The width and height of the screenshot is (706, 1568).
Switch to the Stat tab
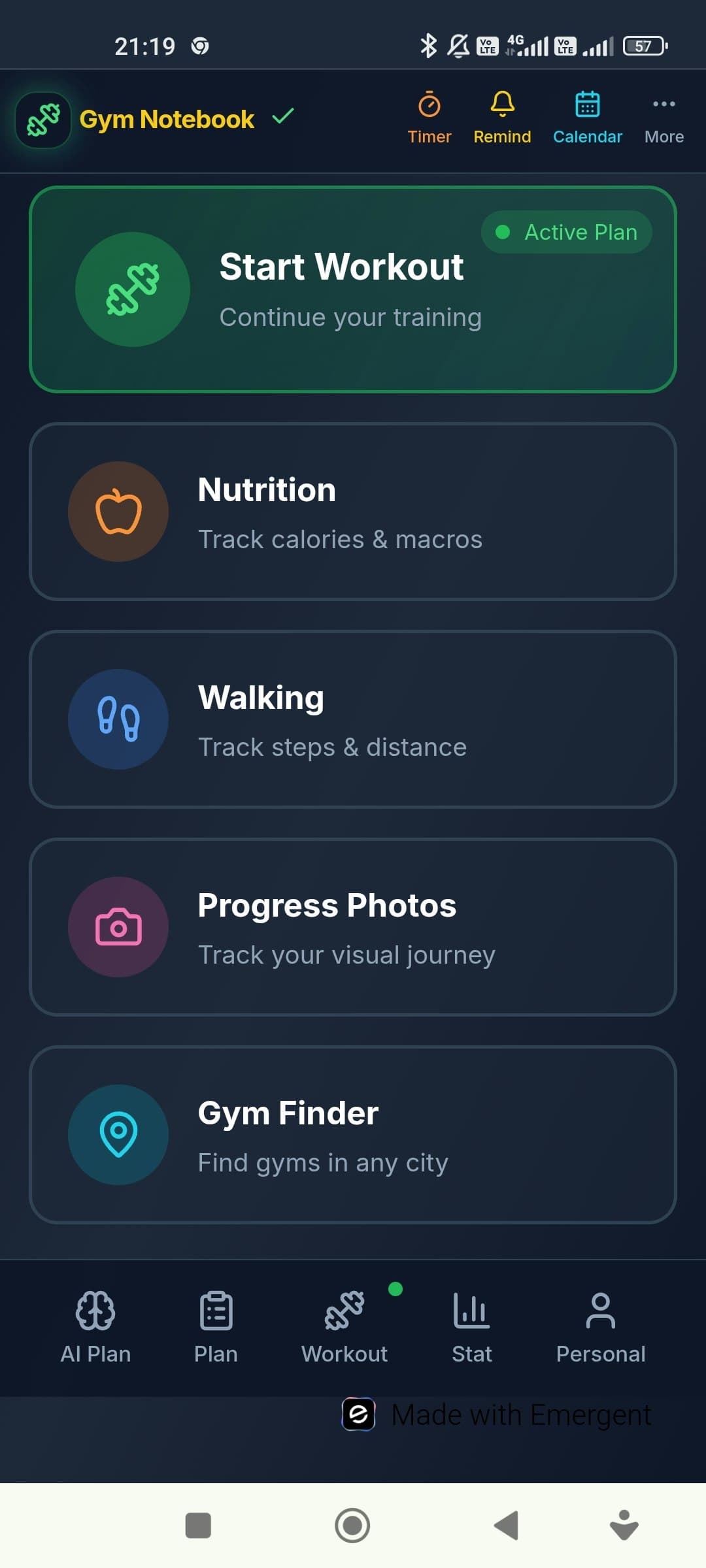pyautogui.click(x=471, y=1326)
